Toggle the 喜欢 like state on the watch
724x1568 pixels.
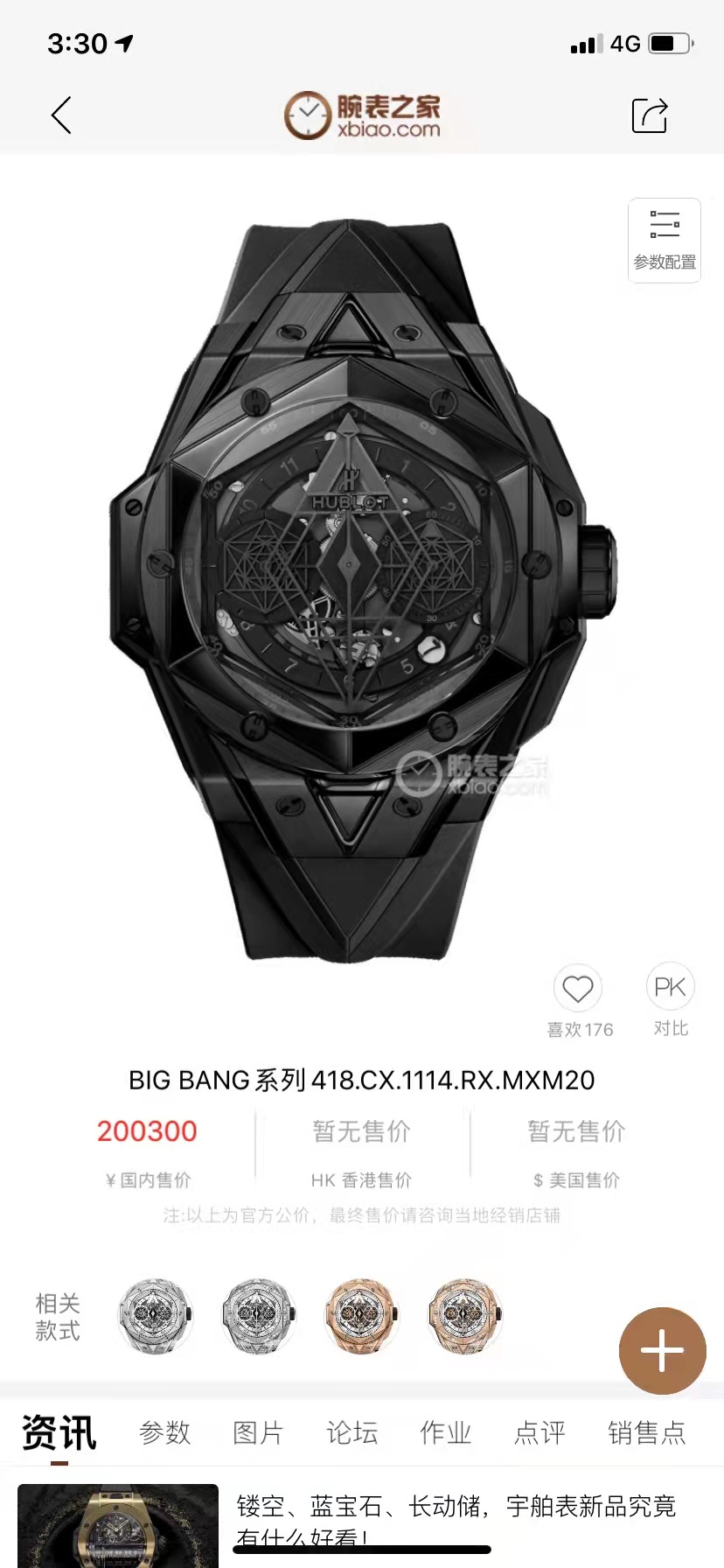click(x=579, y=986)
